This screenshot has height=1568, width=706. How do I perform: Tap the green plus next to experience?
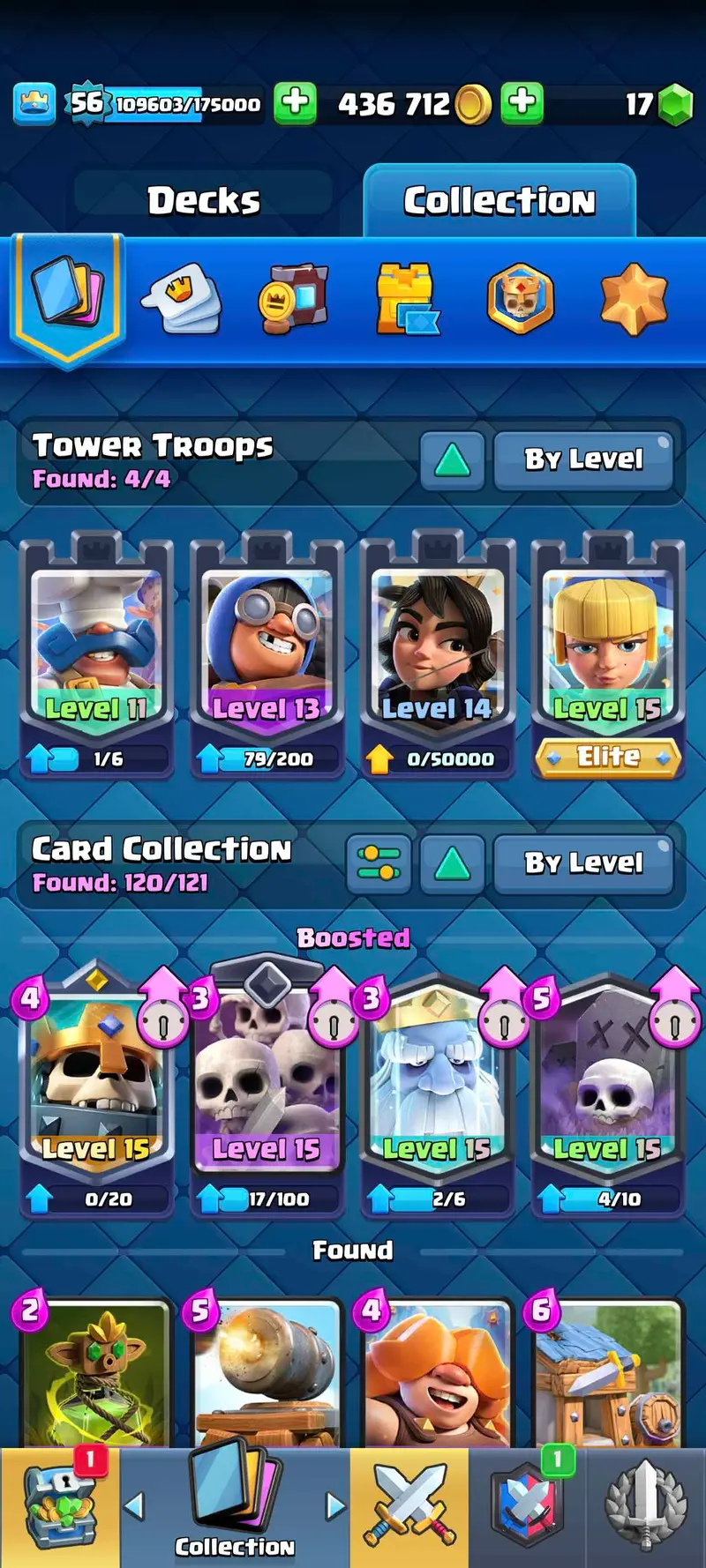295,102
